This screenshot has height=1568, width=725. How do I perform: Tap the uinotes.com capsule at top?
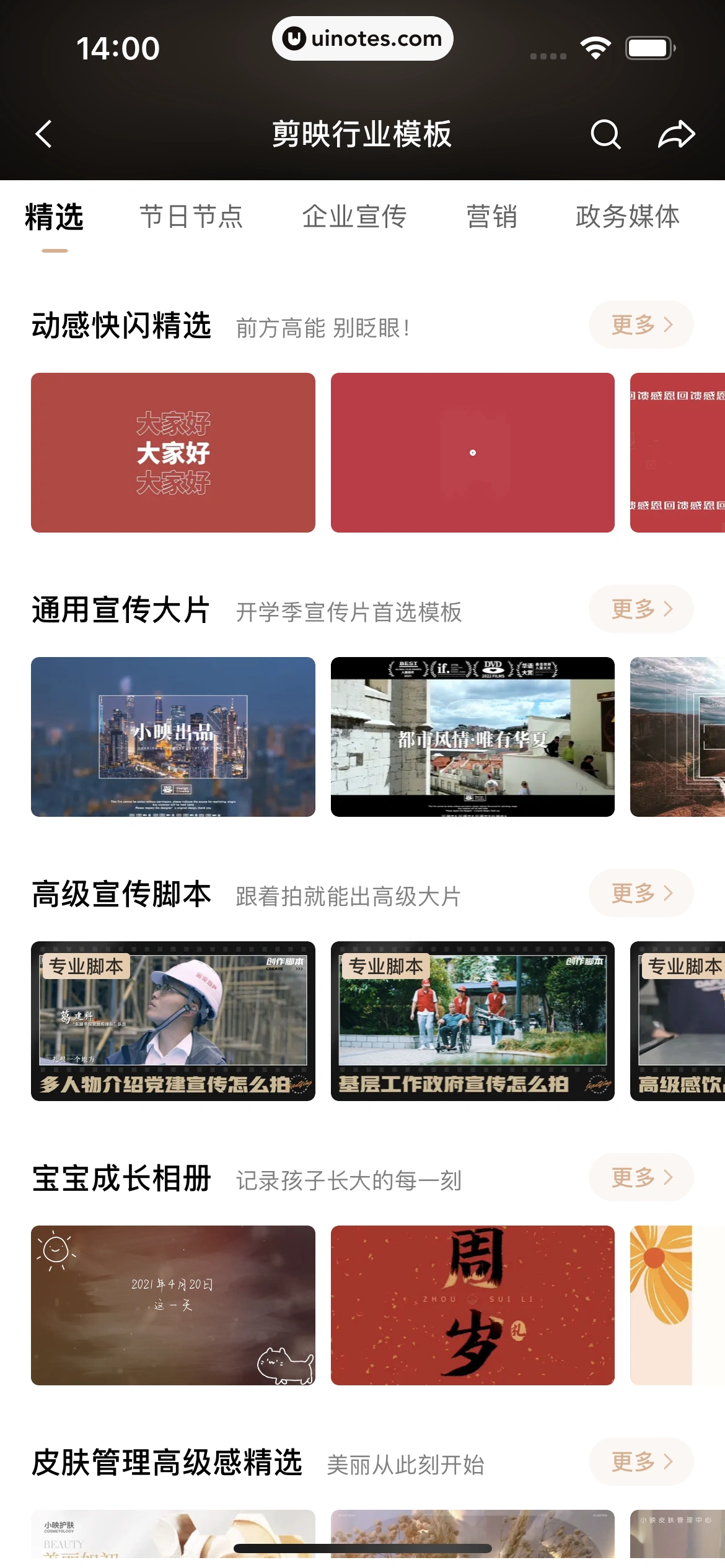362,38
